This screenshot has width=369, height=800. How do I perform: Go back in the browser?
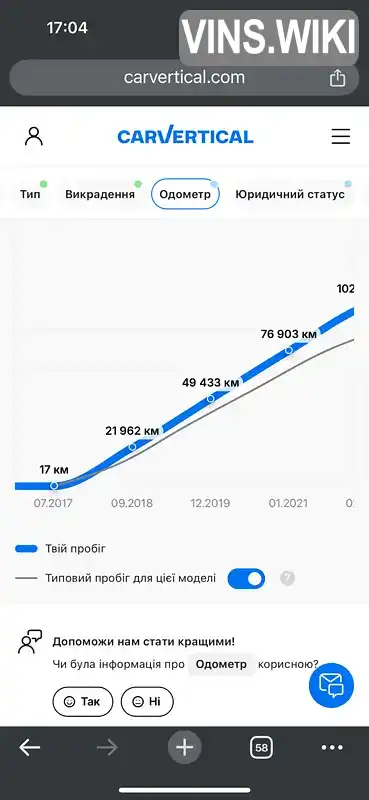tap(30, 747)
